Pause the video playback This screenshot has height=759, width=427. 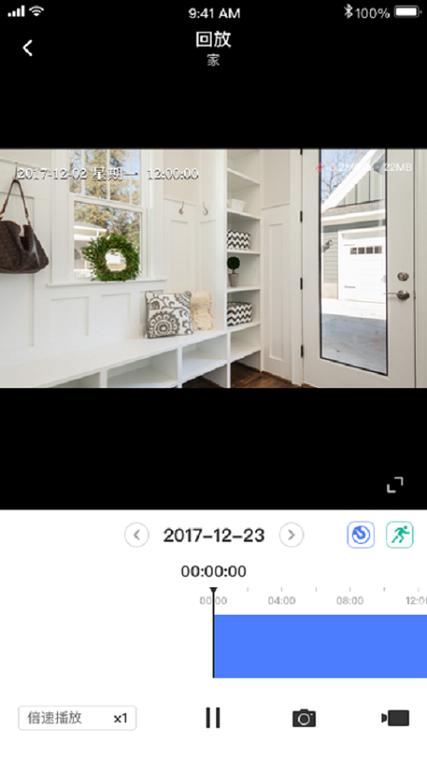pyautogui.click(x=213, y=718)
